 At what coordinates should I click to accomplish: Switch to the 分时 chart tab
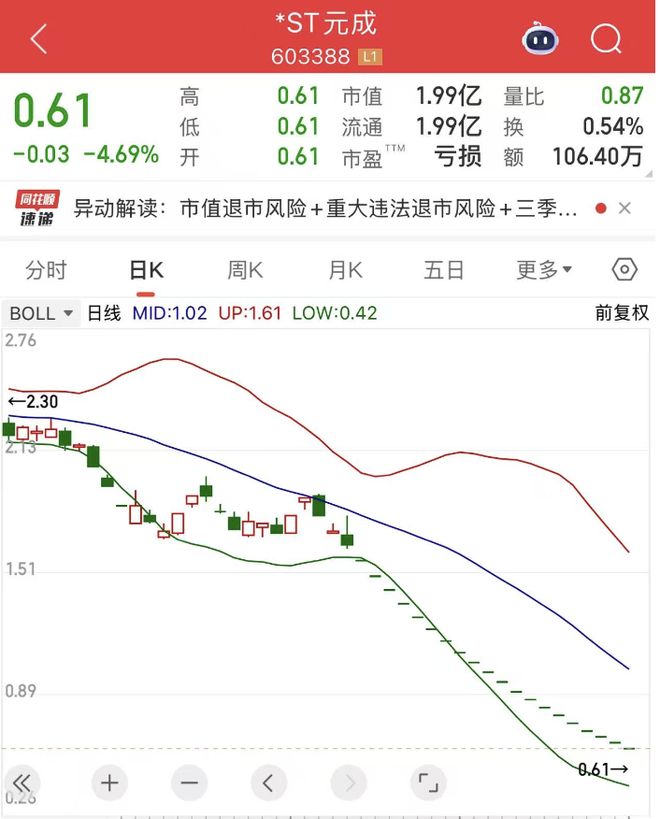pyautogui.click(x=46, y=270)
